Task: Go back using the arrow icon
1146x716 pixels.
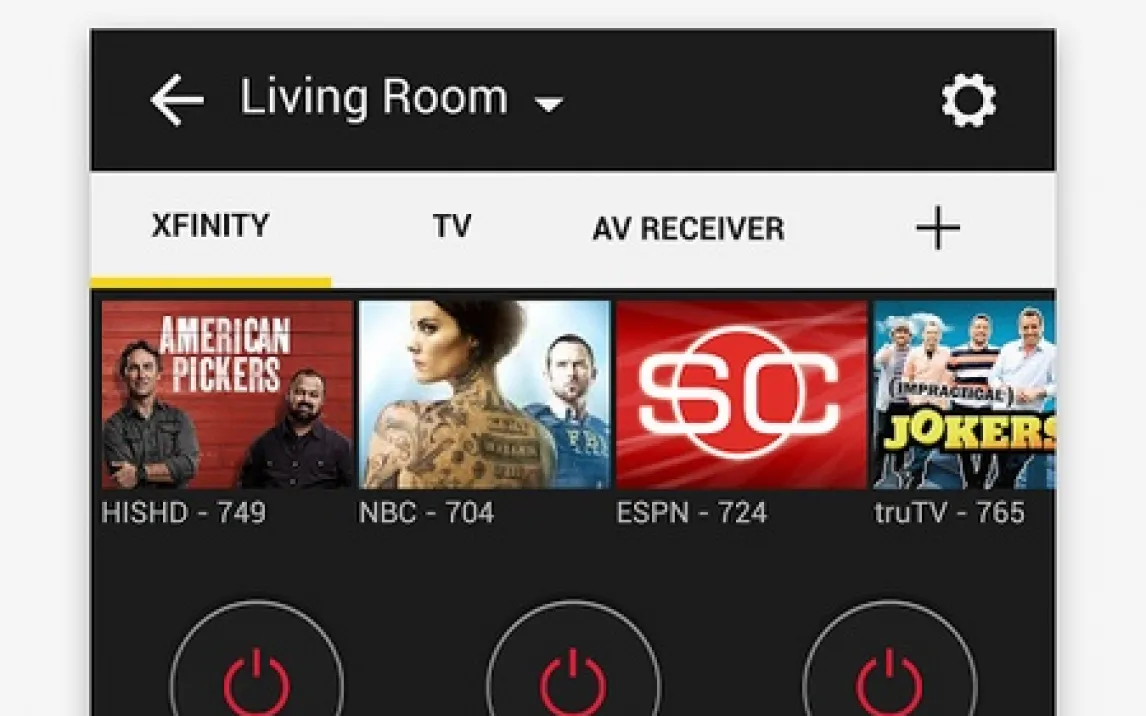Action: (x=177, y=101)
